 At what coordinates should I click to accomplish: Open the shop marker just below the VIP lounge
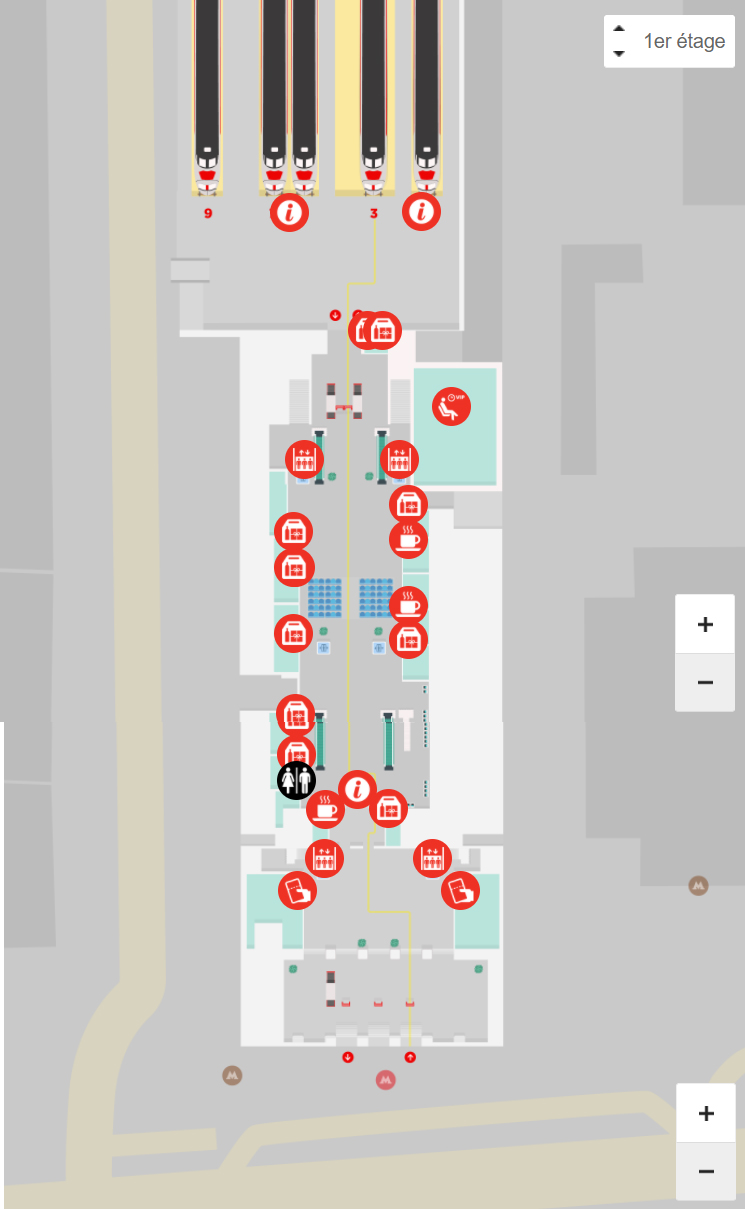pyautogui.click(x=408, y=504)
